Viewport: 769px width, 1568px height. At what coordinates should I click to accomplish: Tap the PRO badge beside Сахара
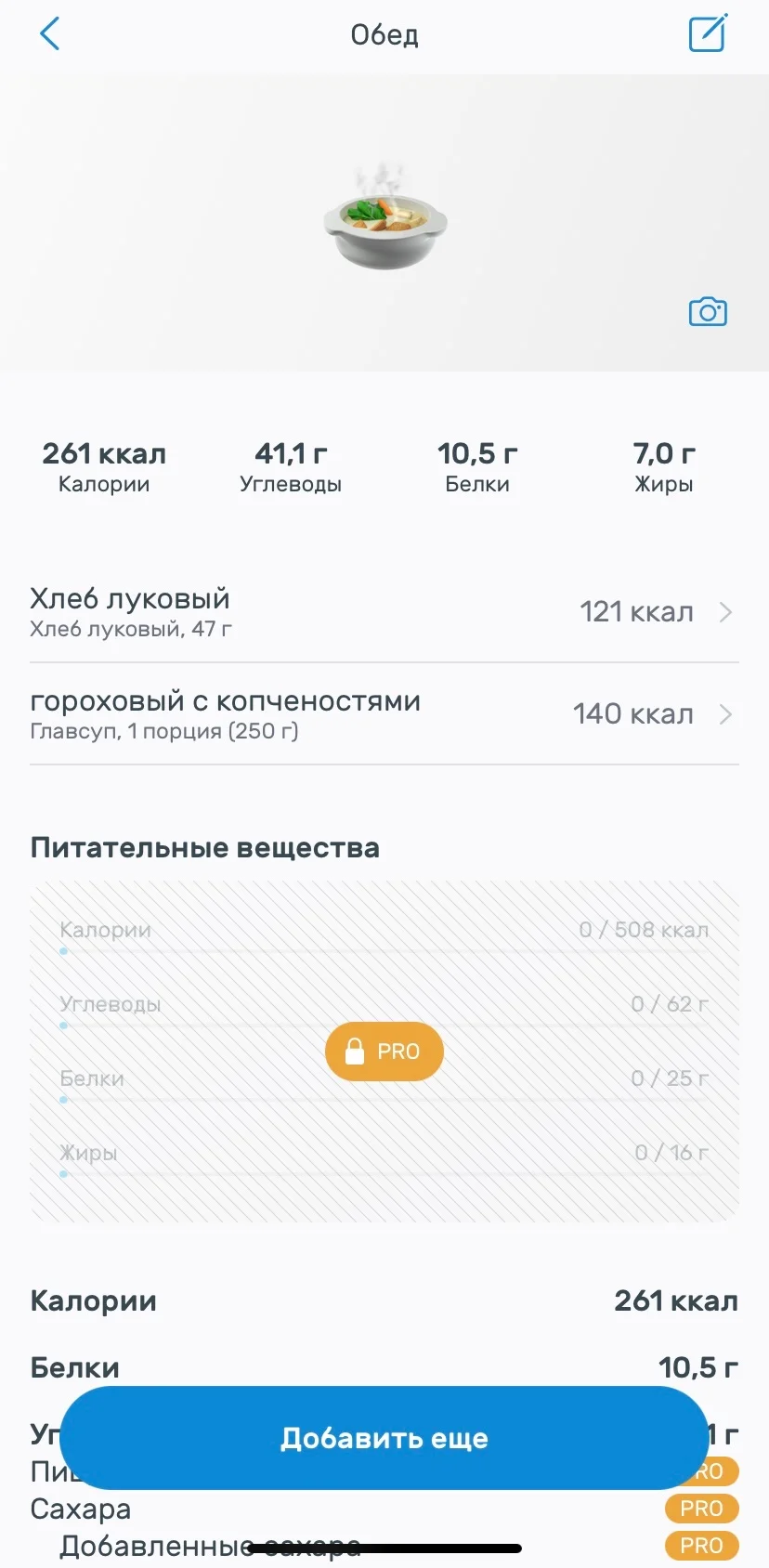pyautogui.click(x=701, y=1509)
